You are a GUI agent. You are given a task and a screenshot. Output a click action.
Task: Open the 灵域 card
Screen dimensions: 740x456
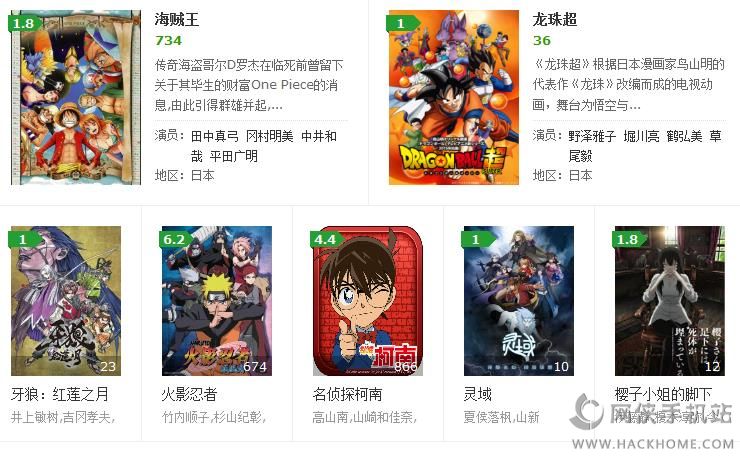pyautogui.click(x=518, y=300)
